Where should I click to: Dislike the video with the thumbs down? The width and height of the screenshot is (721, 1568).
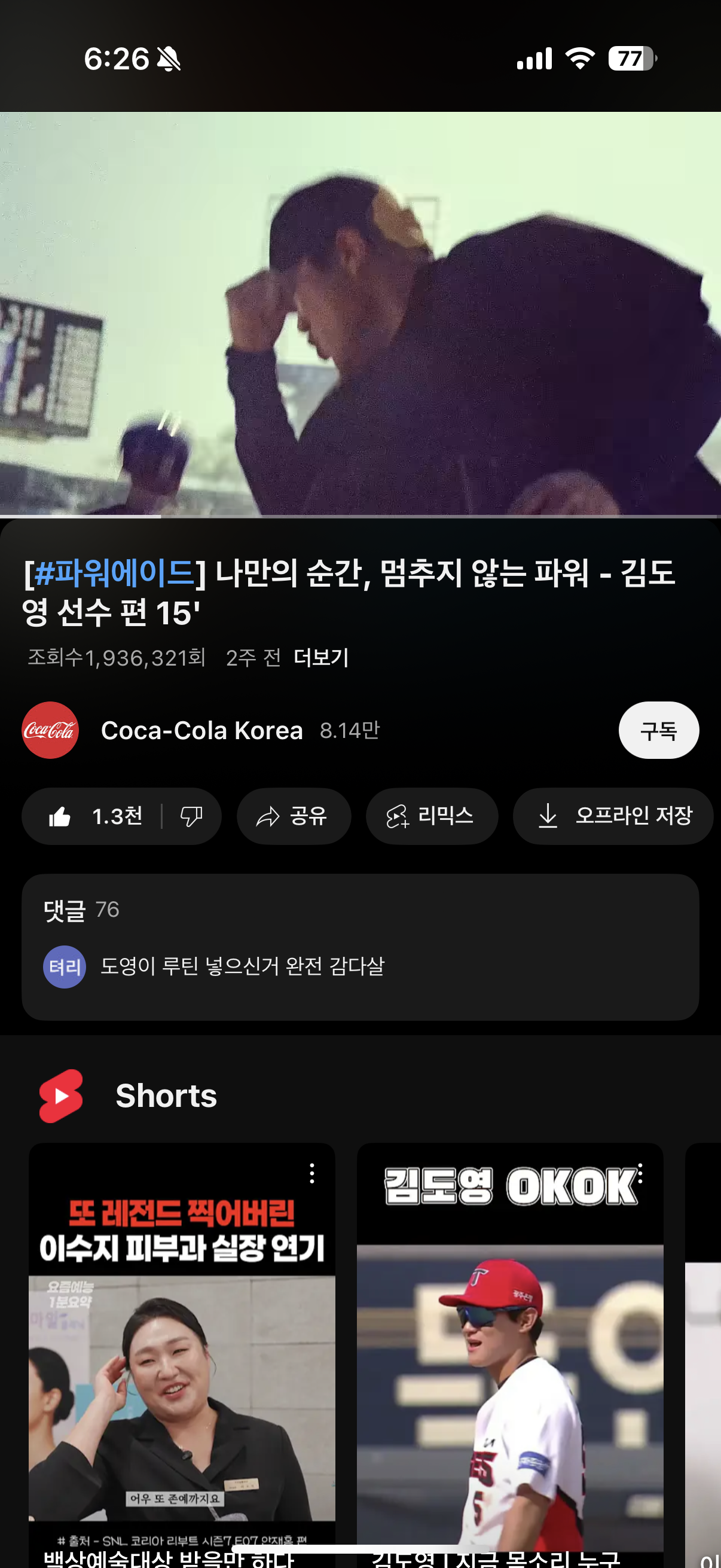[x=191, y=816]
